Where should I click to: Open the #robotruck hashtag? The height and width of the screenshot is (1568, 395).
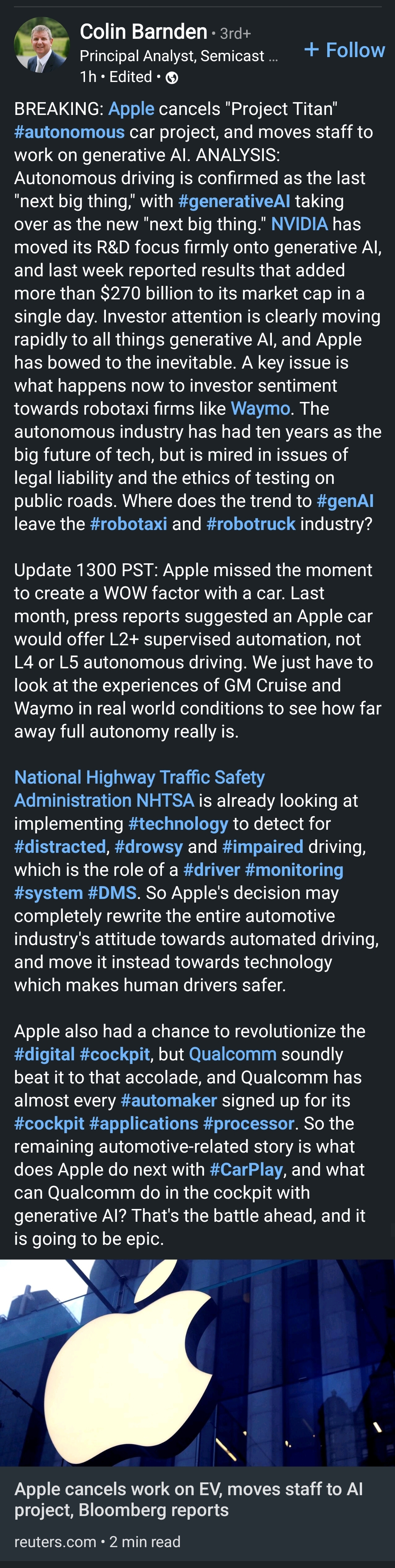[251, 524]
